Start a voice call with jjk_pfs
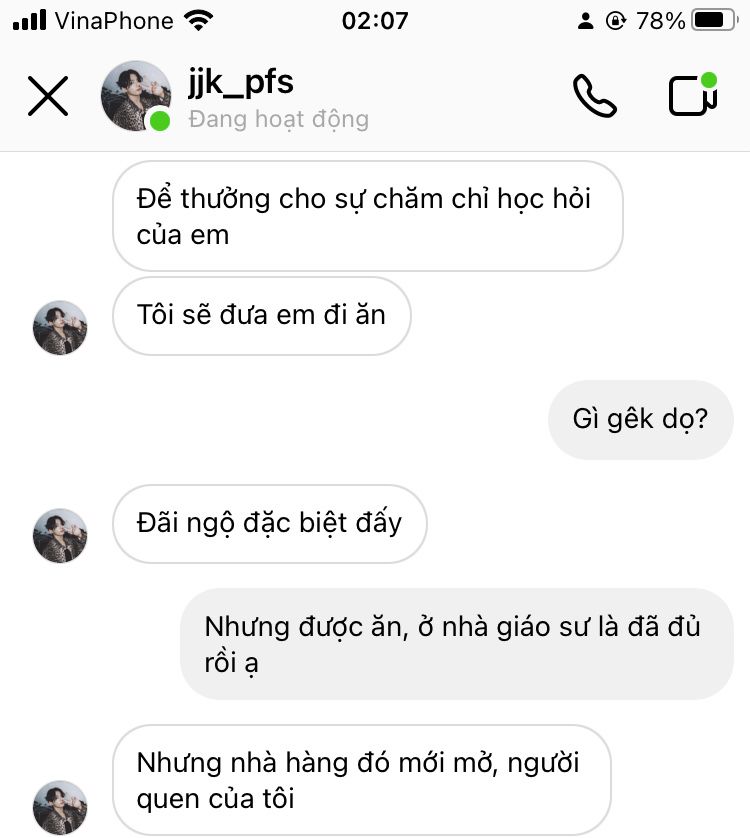The image size is (750, 838). click(594, 96)
